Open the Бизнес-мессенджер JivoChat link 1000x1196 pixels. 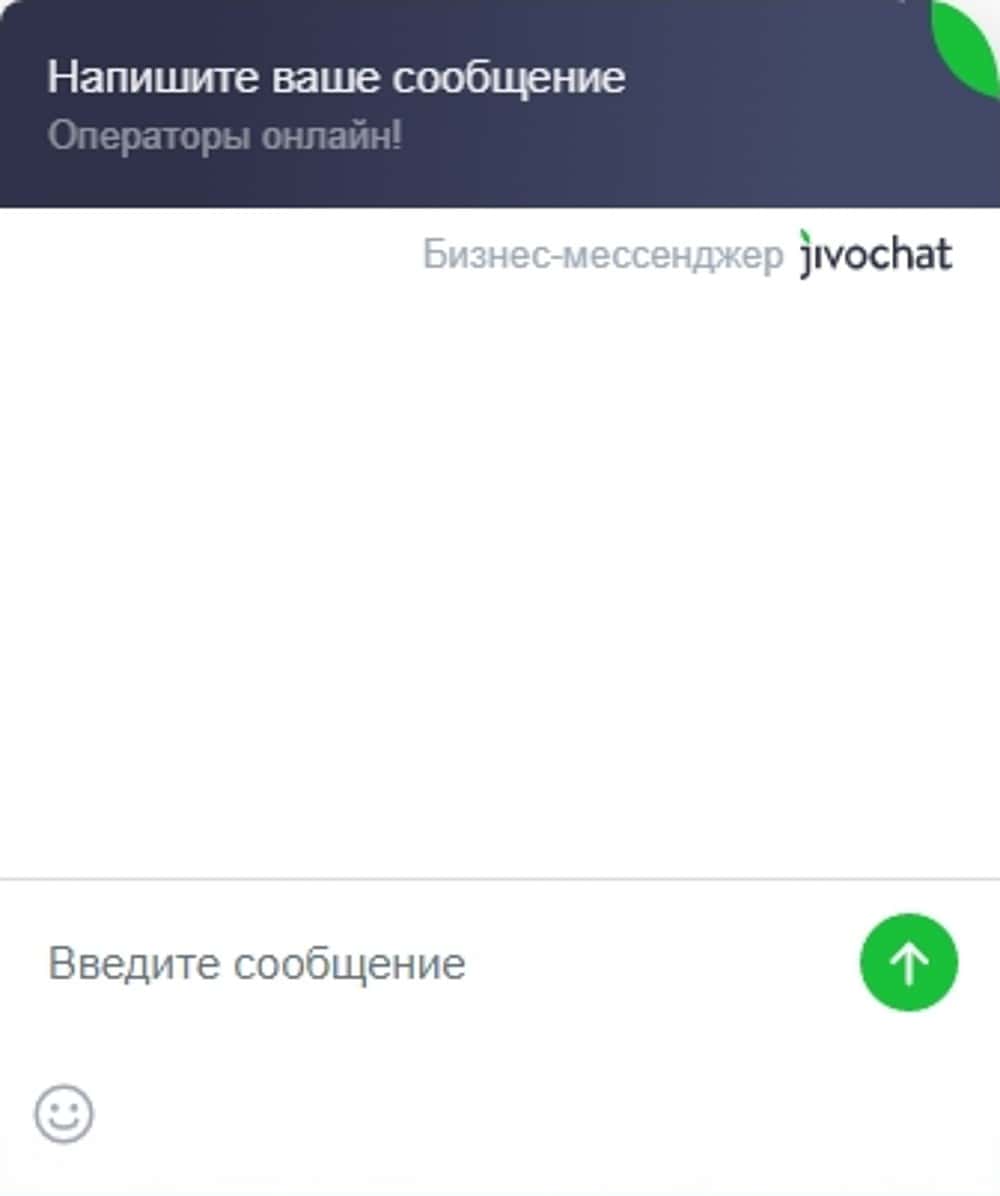pyautogui.click(x=687, y=255)
